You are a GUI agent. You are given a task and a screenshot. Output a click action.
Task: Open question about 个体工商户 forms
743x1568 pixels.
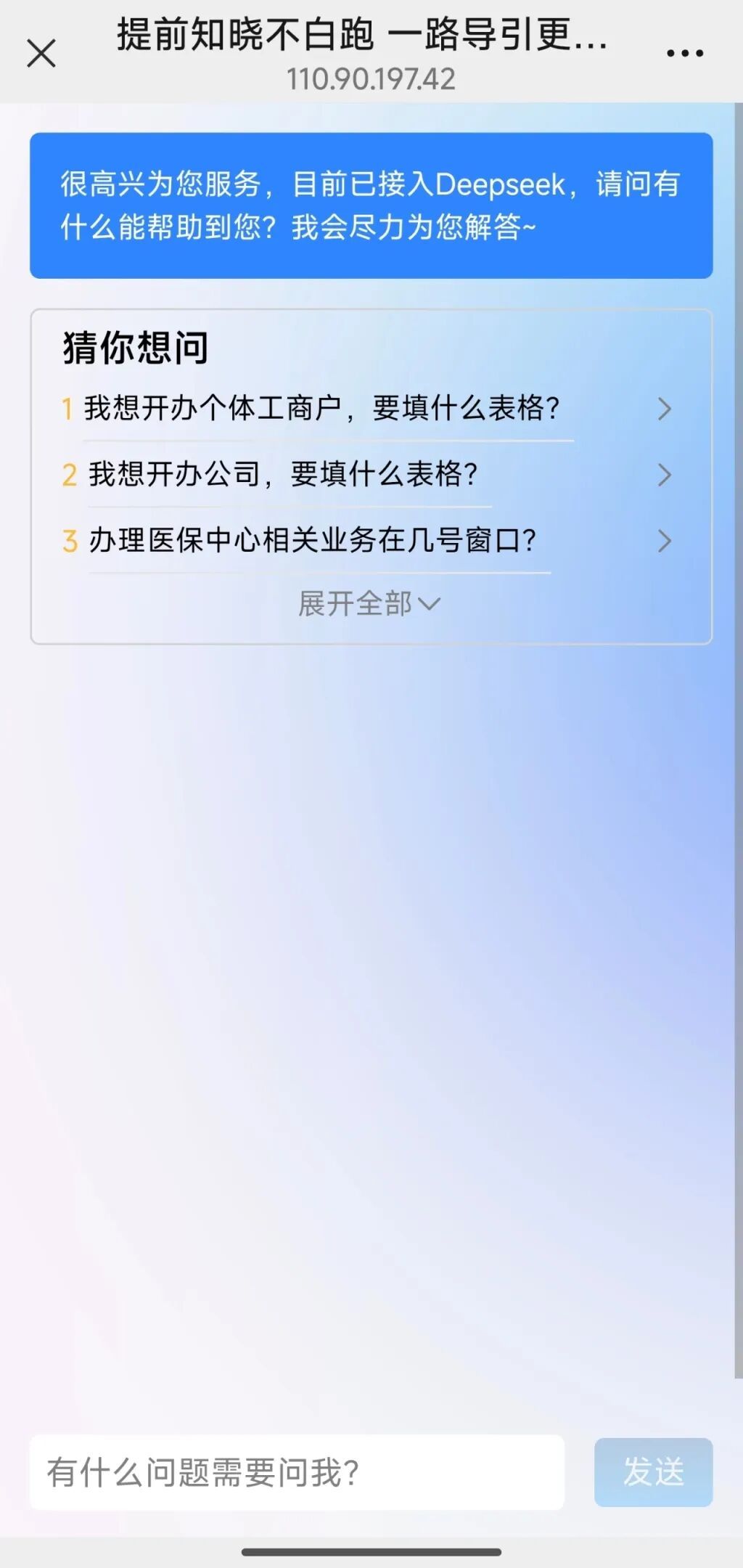point(321,408)
